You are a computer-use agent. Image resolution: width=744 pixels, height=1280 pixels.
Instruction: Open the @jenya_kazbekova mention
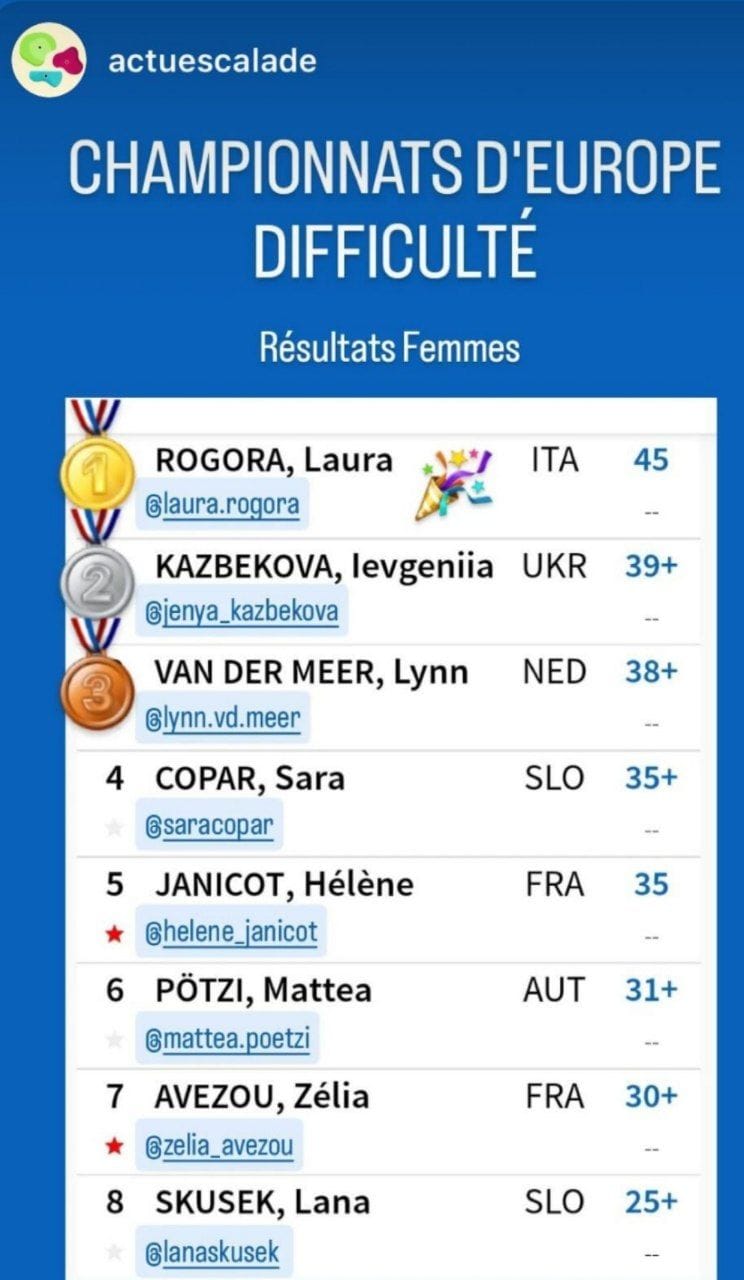[242, 611]
